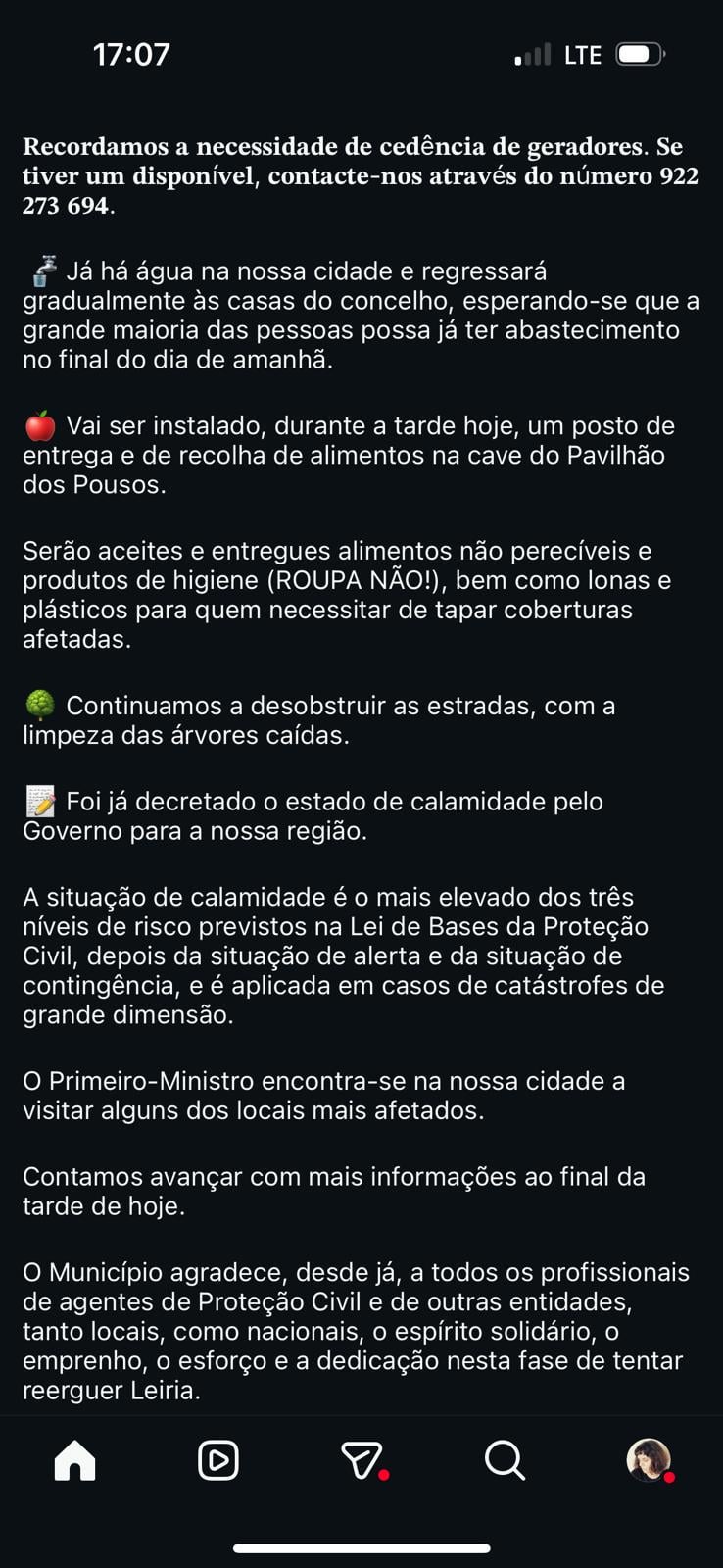The width and height of the screenshot is (723, 1568).
Task: Open the Reels tab
Action: [217, 1460]
